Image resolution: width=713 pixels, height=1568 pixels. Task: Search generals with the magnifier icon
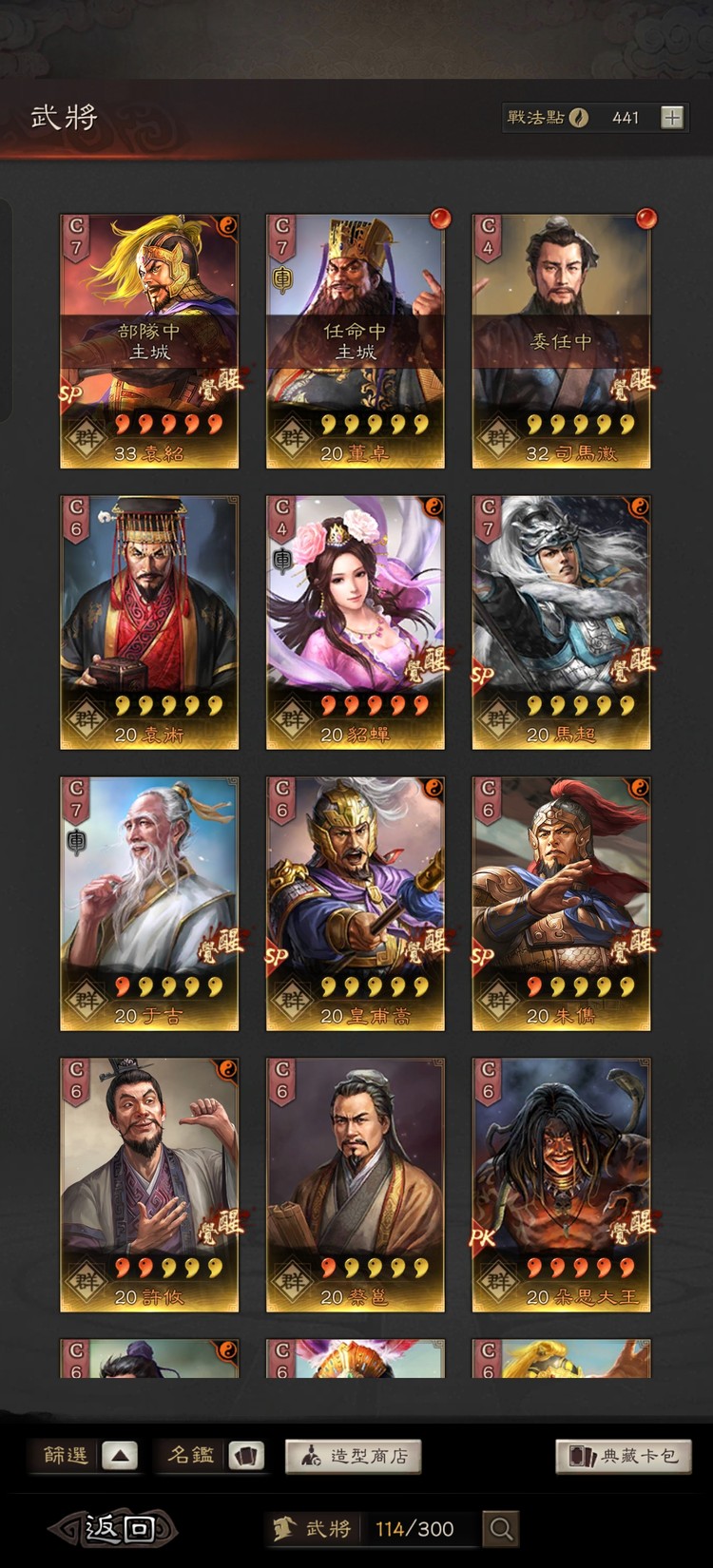[x=501, y=1528]
